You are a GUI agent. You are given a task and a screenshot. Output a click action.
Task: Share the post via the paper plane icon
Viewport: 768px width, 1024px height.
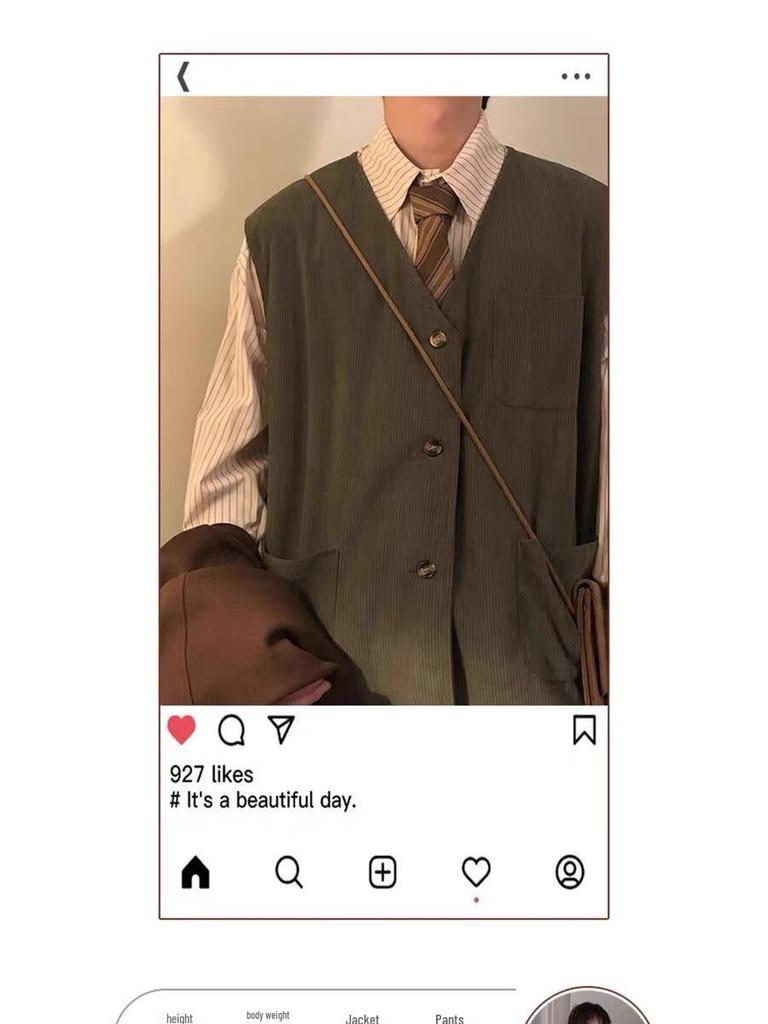coord(283,729)
